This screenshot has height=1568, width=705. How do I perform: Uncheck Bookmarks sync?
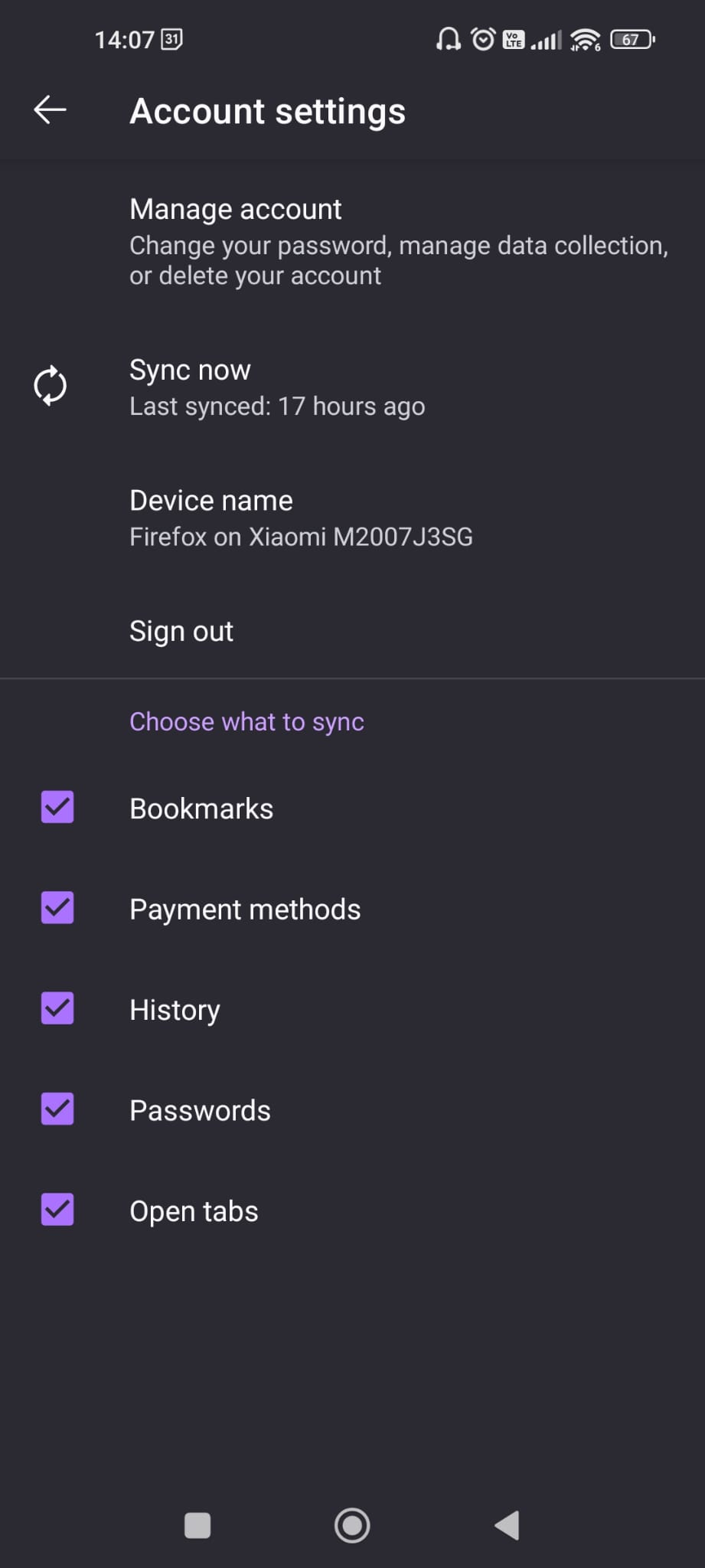pyautogui.click(x=57, y=808)
